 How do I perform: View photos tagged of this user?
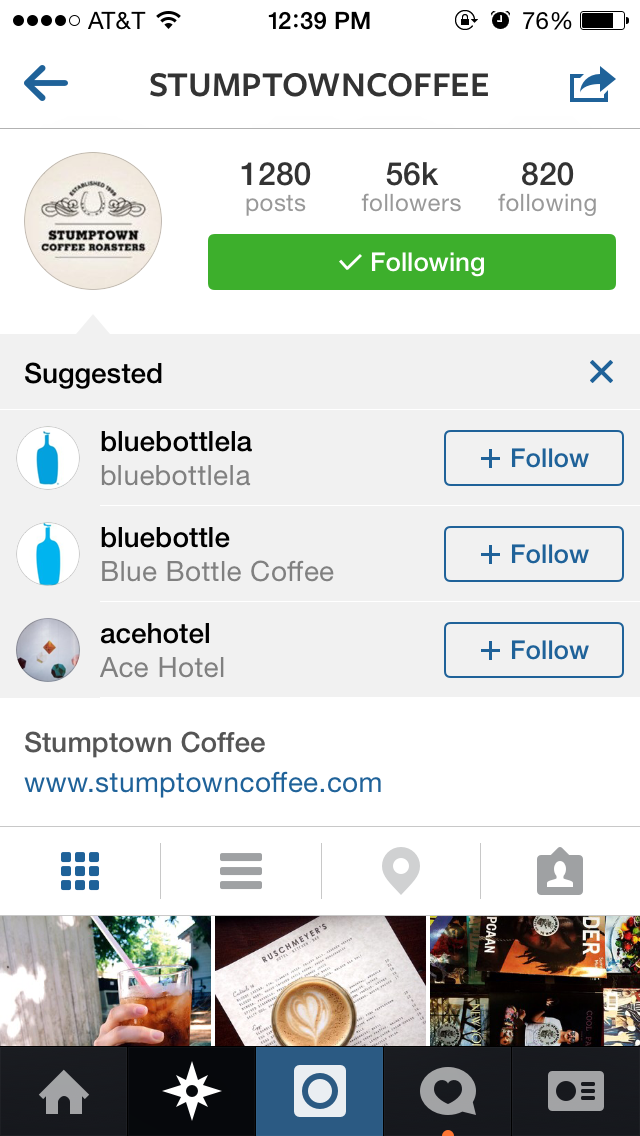click(559, 871)
